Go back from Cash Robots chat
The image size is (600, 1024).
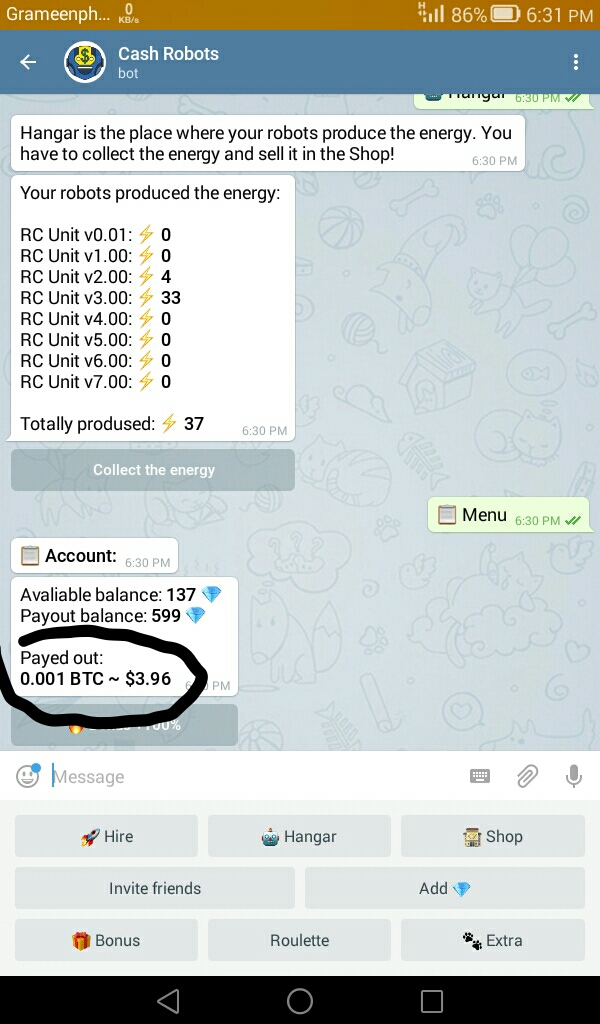tap(28, 62)
